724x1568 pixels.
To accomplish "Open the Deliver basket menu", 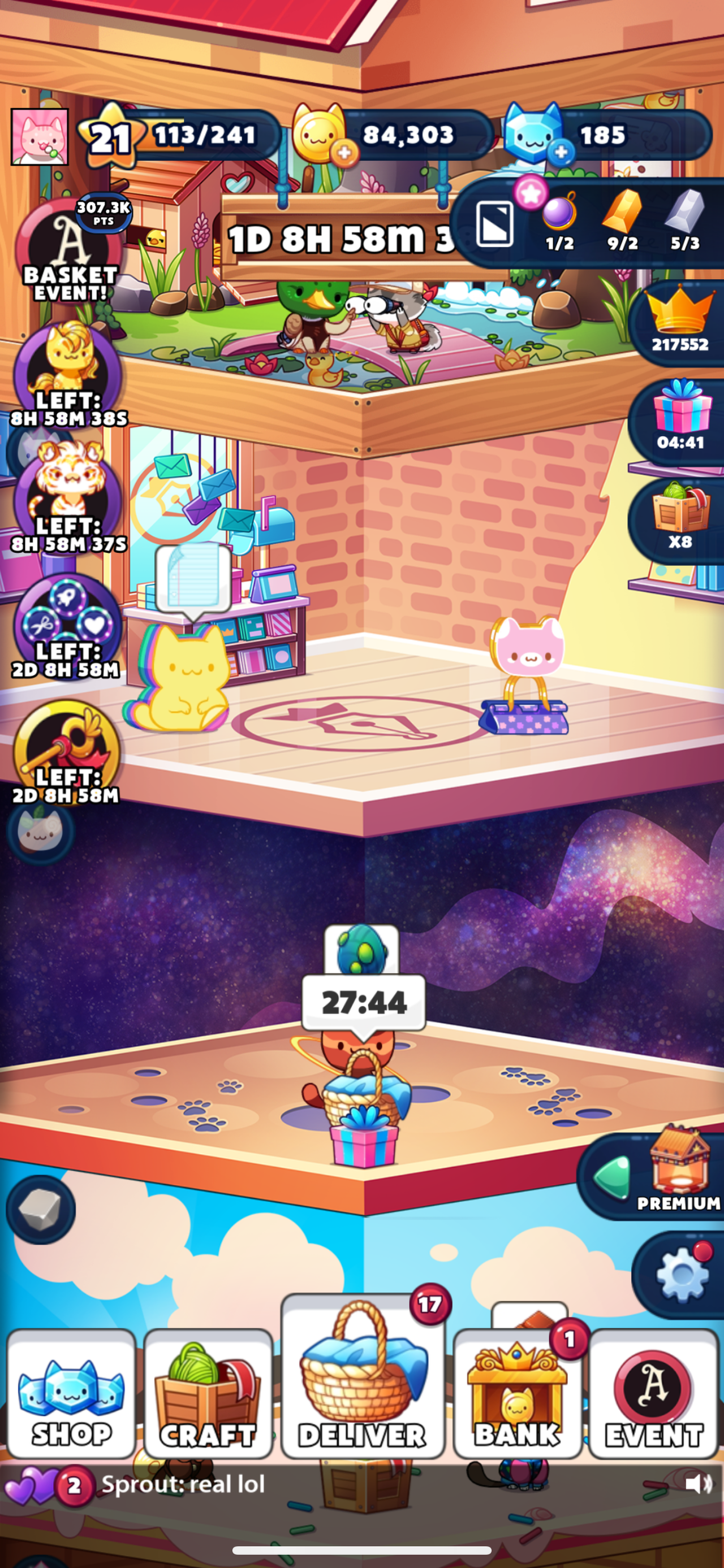I will pos(363,1378).
